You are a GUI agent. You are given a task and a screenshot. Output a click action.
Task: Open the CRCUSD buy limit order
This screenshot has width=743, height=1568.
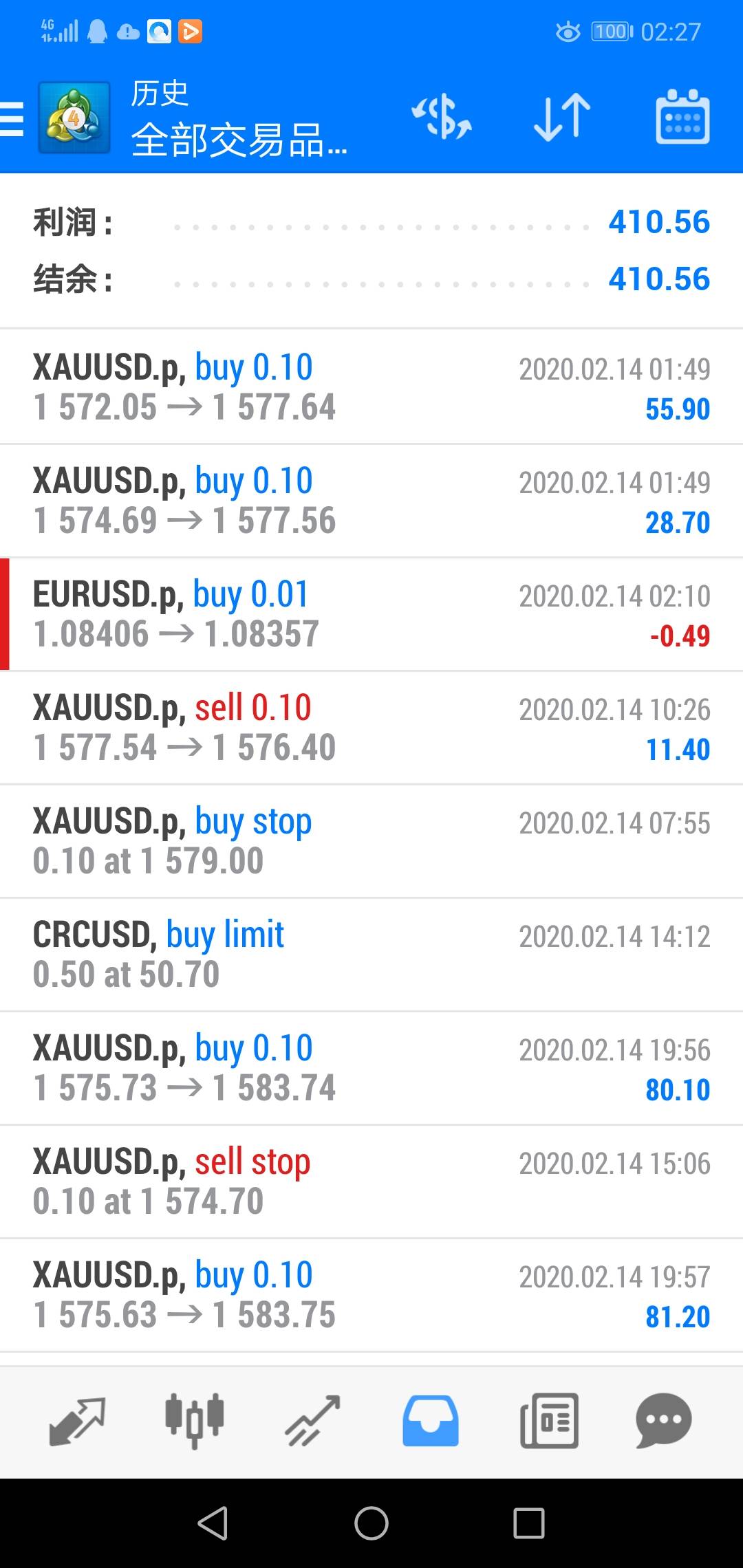coord(371,955)
